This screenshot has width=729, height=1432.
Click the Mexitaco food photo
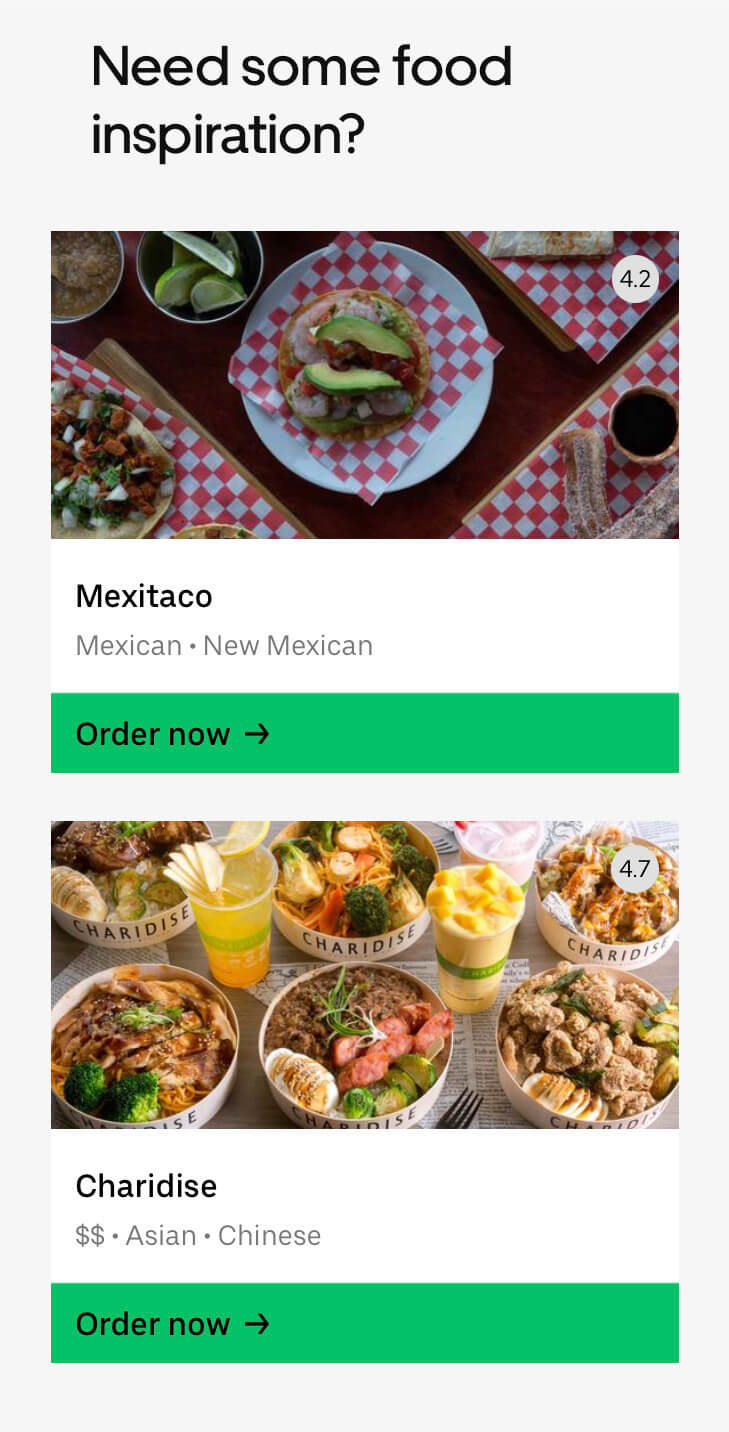364,384
